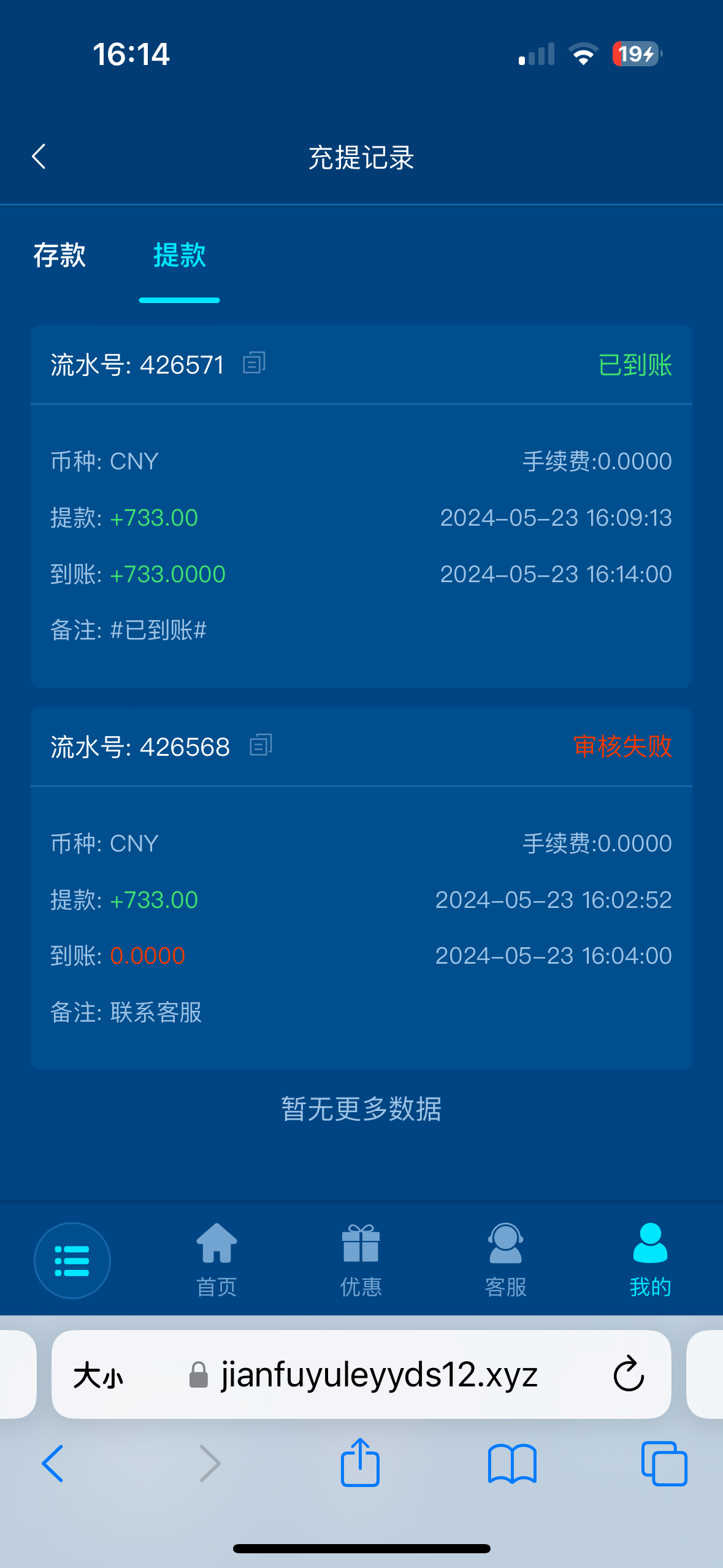Go to the 首页 tab
Screen dimensions: 723x1568
216,1259
